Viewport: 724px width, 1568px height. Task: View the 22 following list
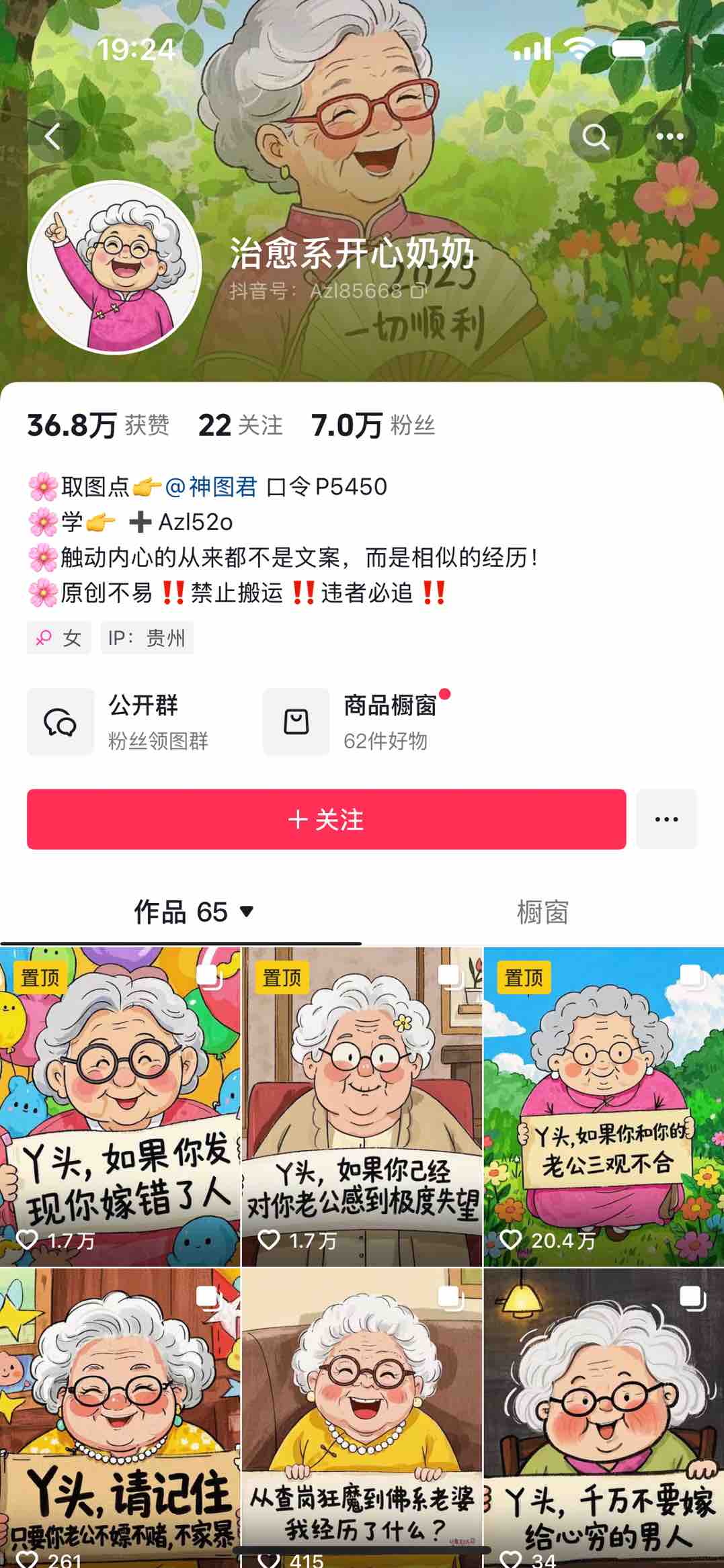[x=240, y=425]
